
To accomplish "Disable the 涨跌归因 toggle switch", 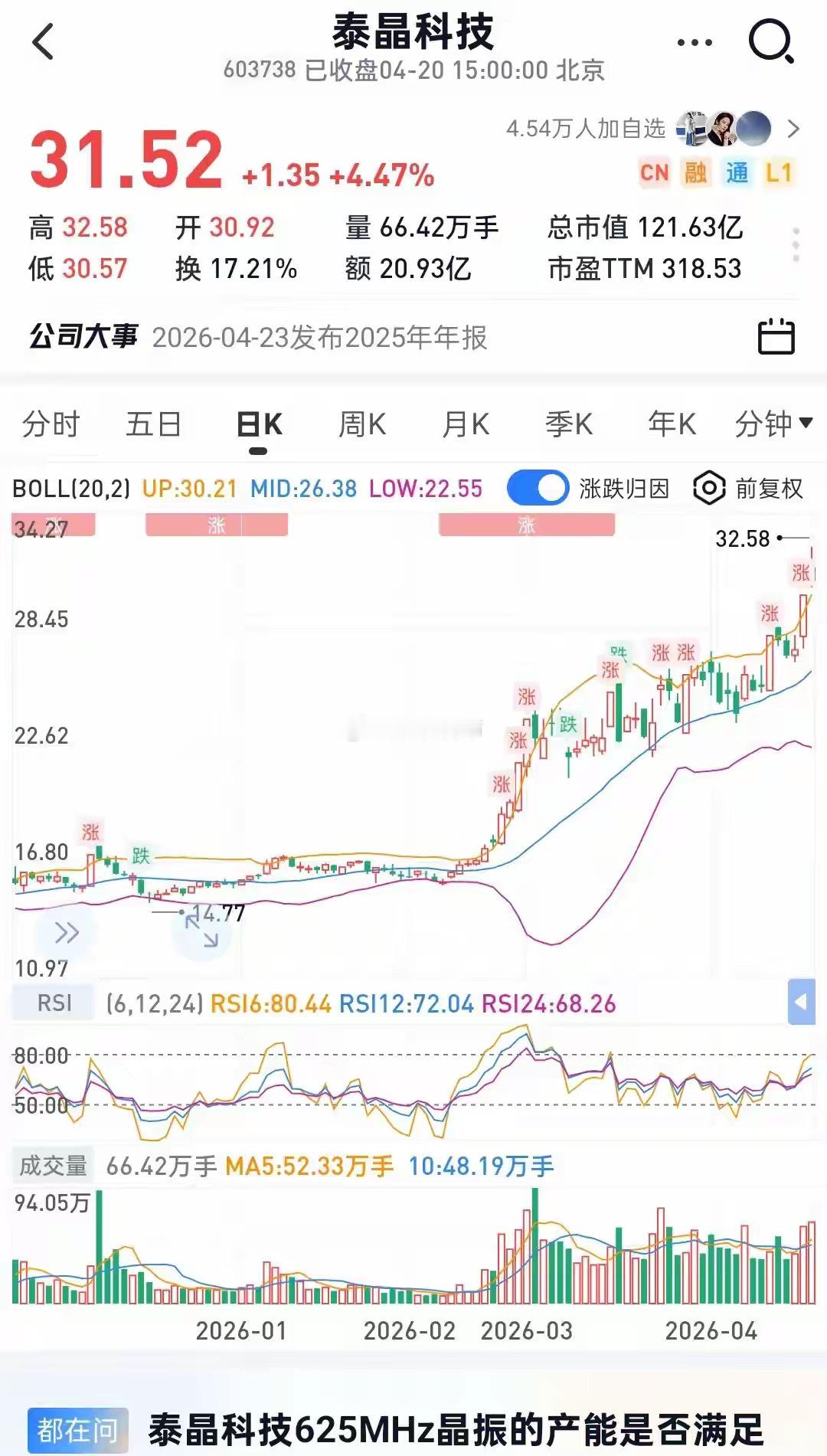I will click(x=538, y=488).
